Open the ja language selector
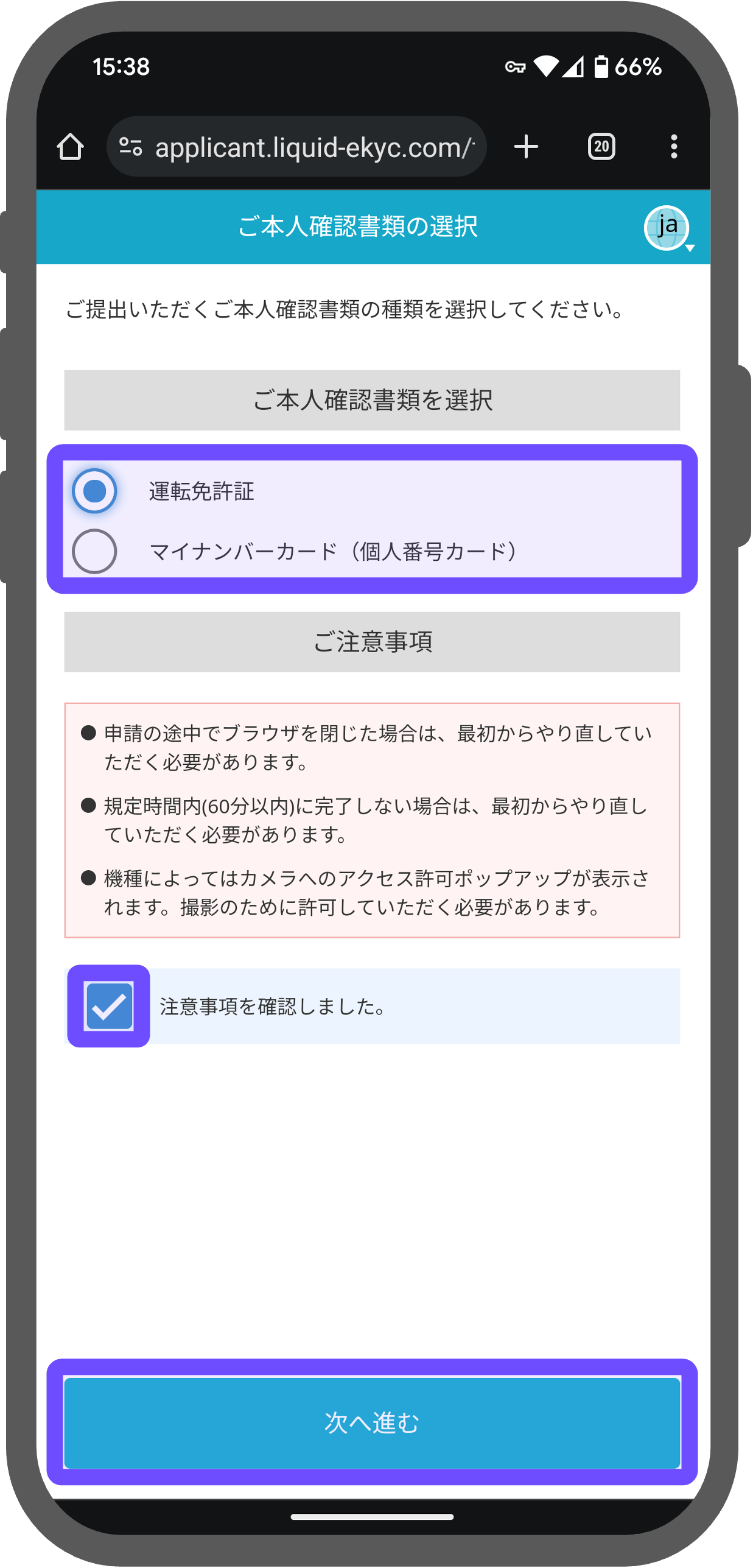 pyautogui.click(x=667, y=228)
